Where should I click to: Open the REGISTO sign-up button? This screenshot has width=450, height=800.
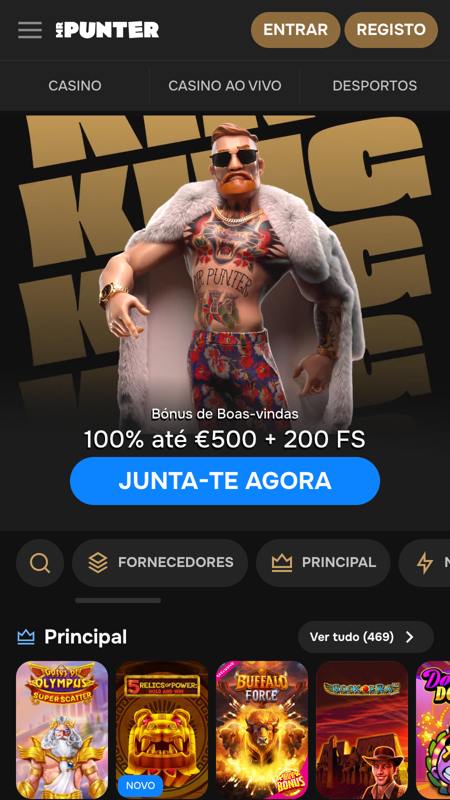pyautogui.click(x=391, y=30)
